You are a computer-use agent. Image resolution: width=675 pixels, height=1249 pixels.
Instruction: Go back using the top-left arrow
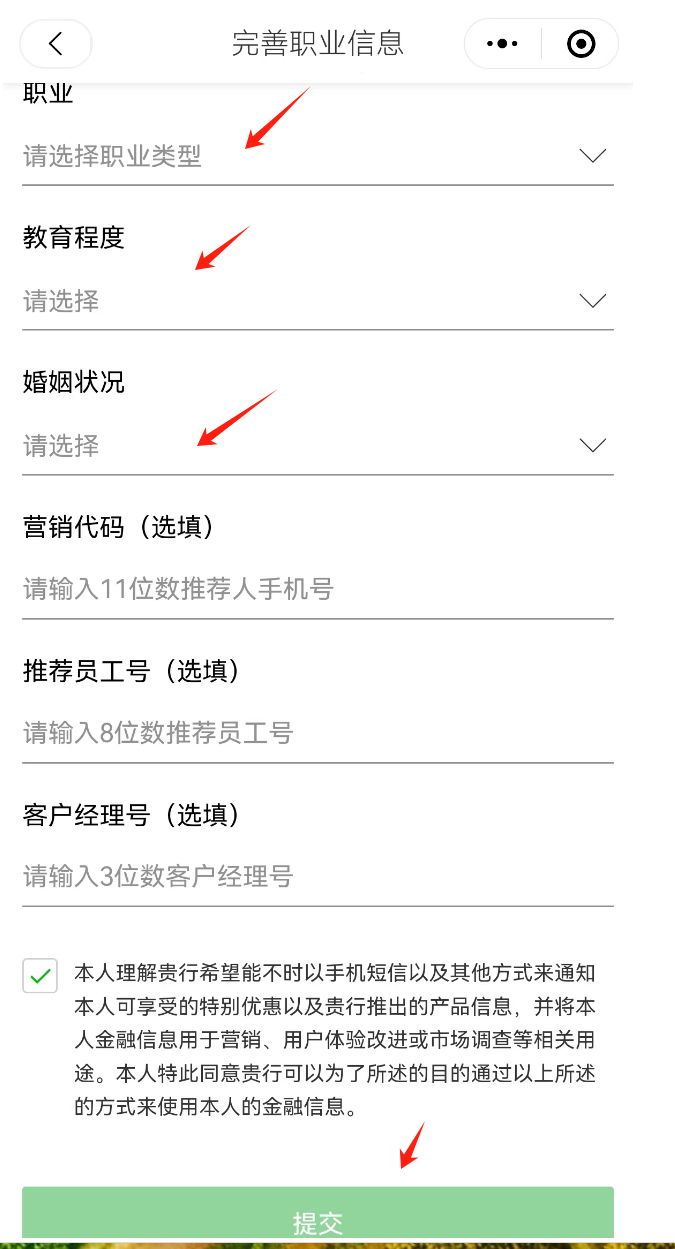tap(56, 44)
